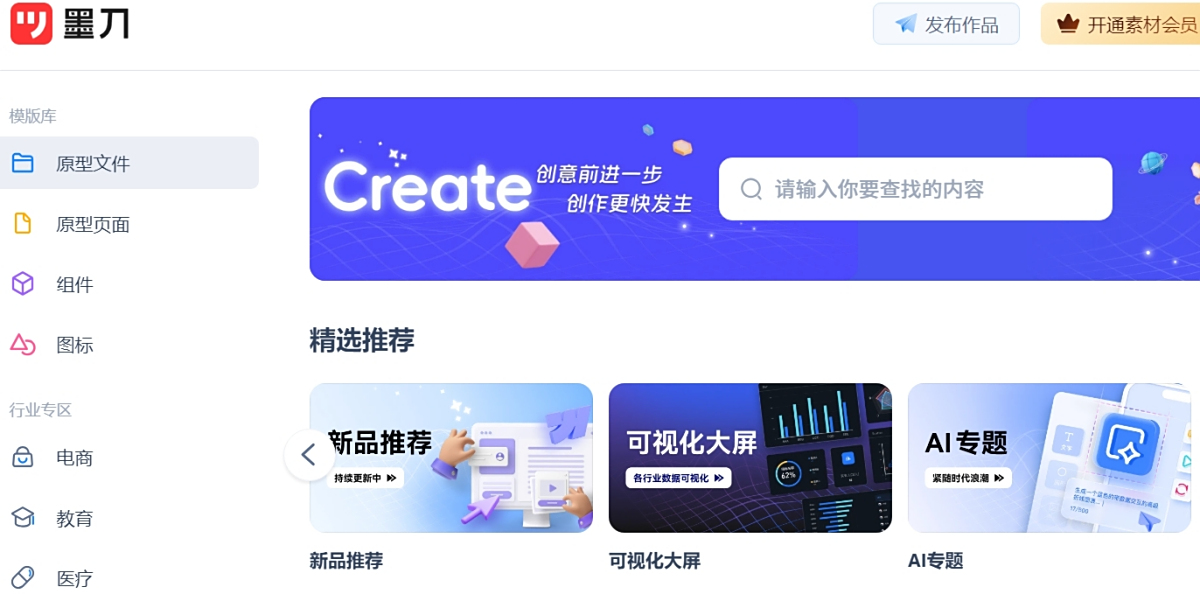Focus the 请输入你要查找的内容 search box

tap(915, 189)
